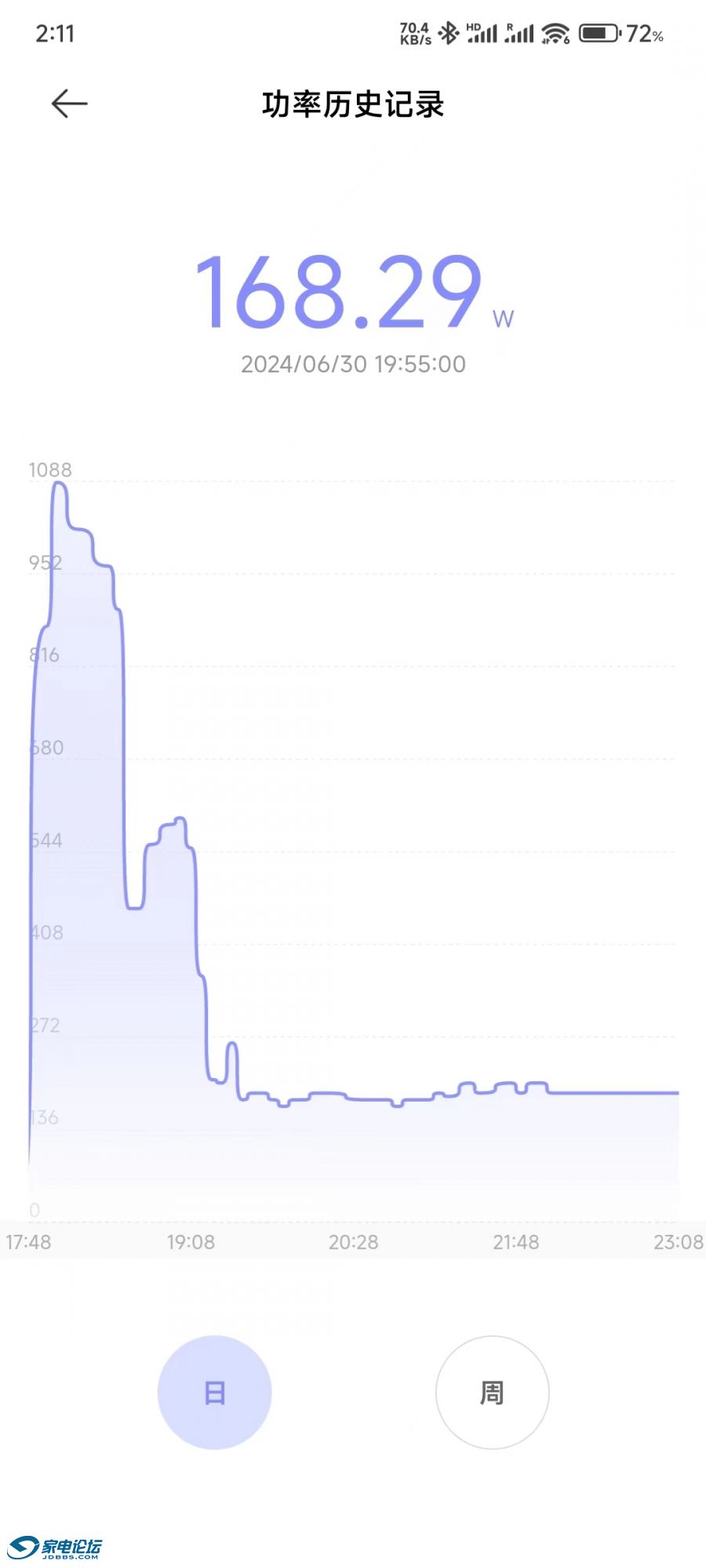Switch to the 日 (day) view
Screen dimensions: 706x1568
pos(214,1392)
